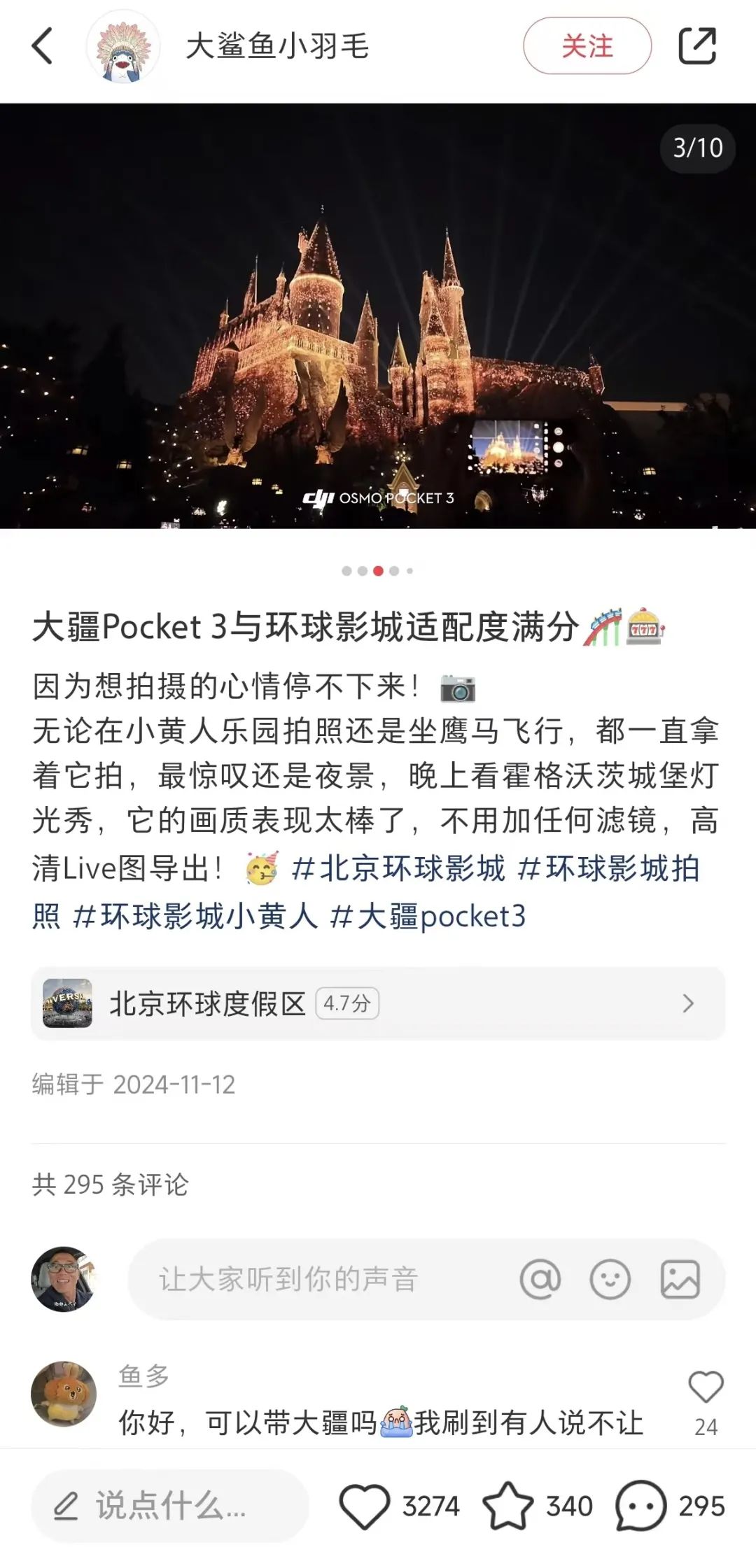Like 鱼多's comment
The image size is (756, 1568).
pyautogui.click(x=706, y=1387)
